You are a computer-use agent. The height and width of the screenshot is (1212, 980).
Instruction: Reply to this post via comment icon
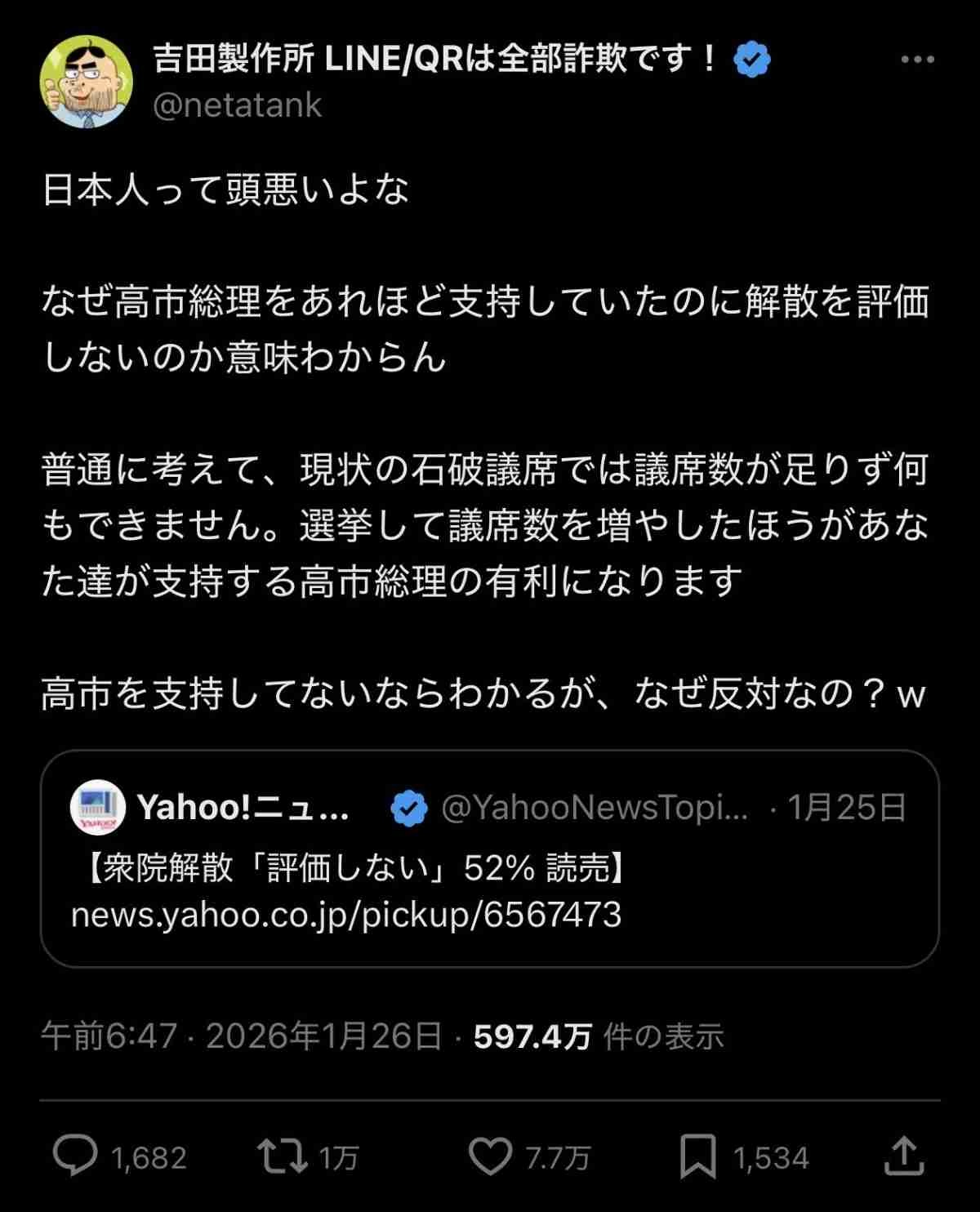[75, 1156]
